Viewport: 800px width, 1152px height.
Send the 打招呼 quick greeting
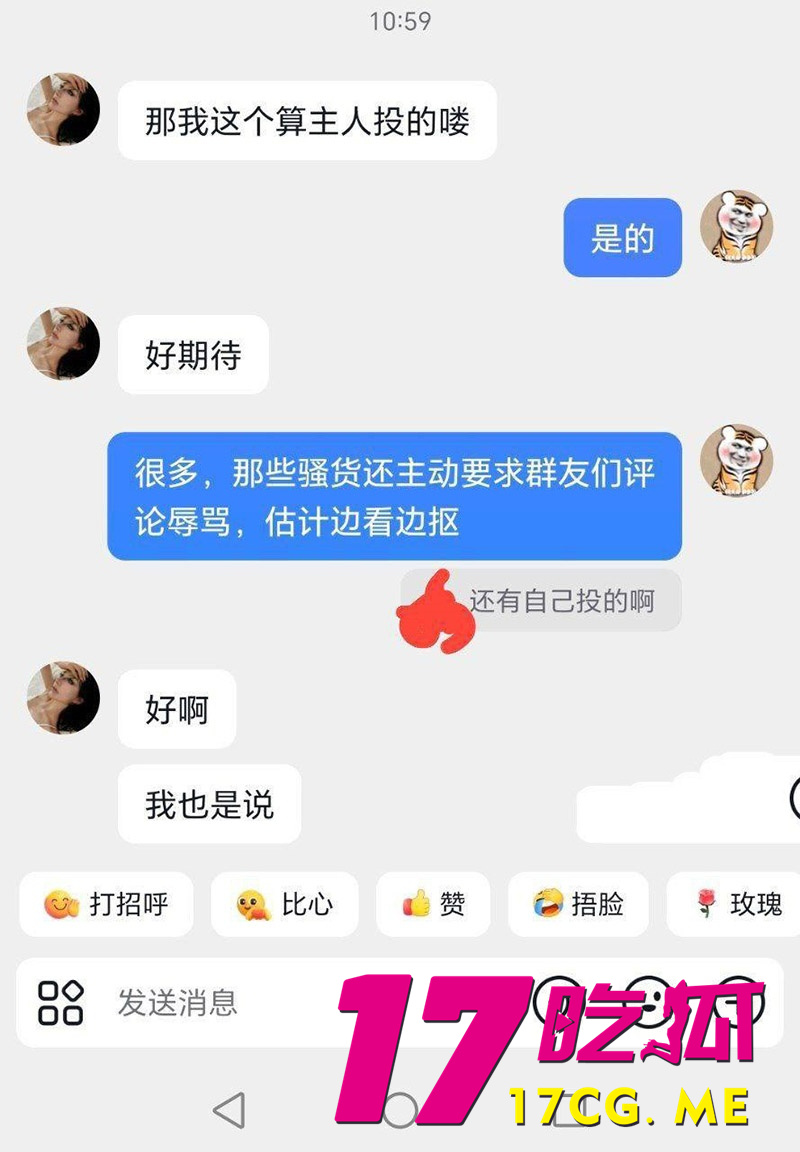[105, 904]
